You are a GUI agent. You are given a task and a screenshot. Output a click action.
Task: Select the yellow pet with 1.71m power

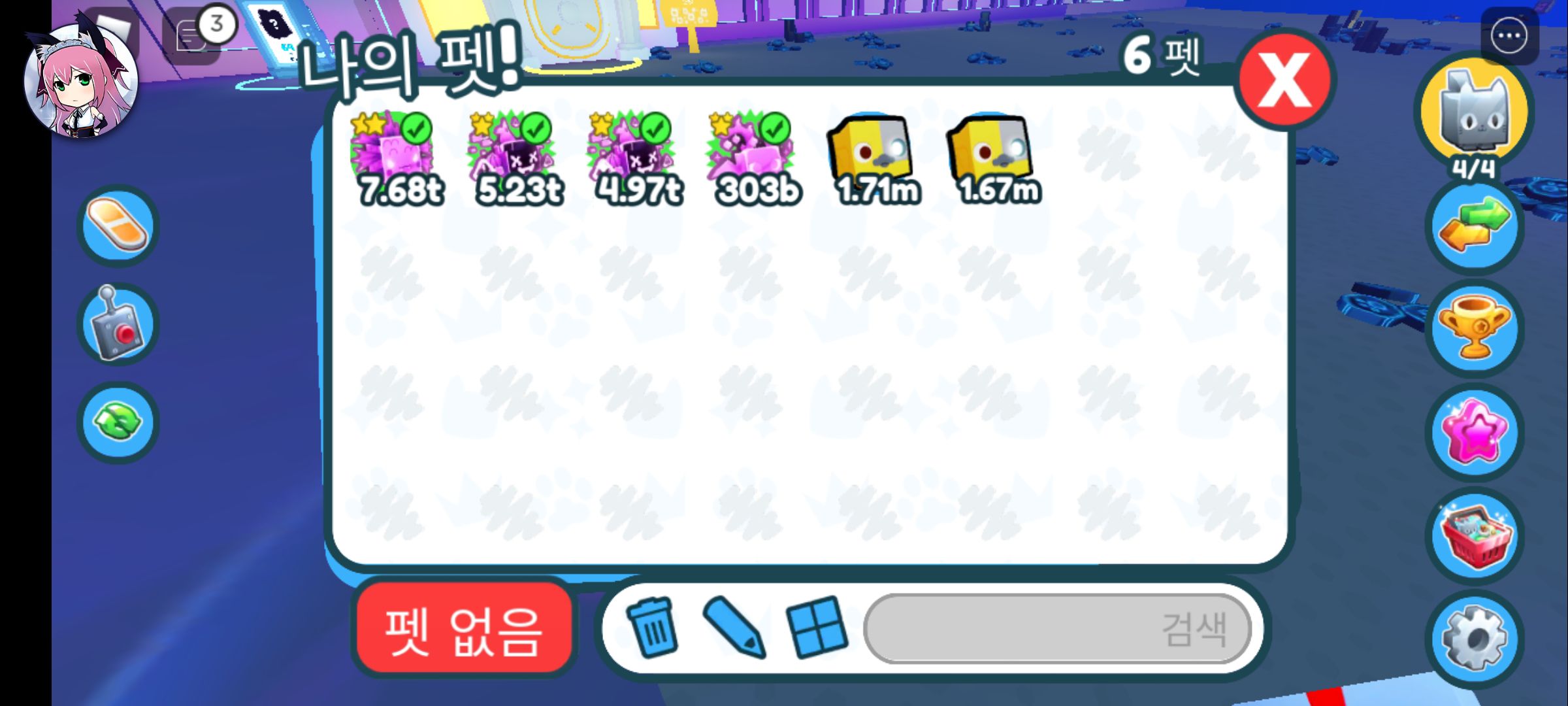pos(872,157)
